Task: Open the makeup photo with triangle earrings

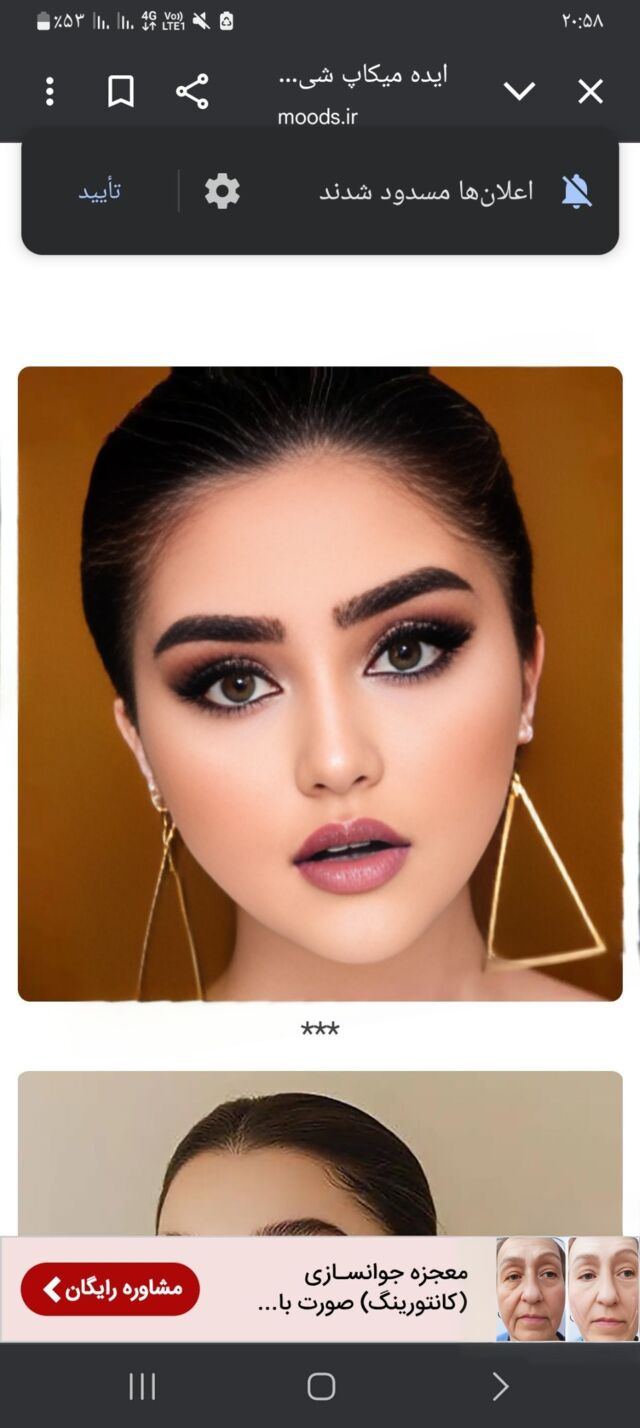Action: point(320,683)
